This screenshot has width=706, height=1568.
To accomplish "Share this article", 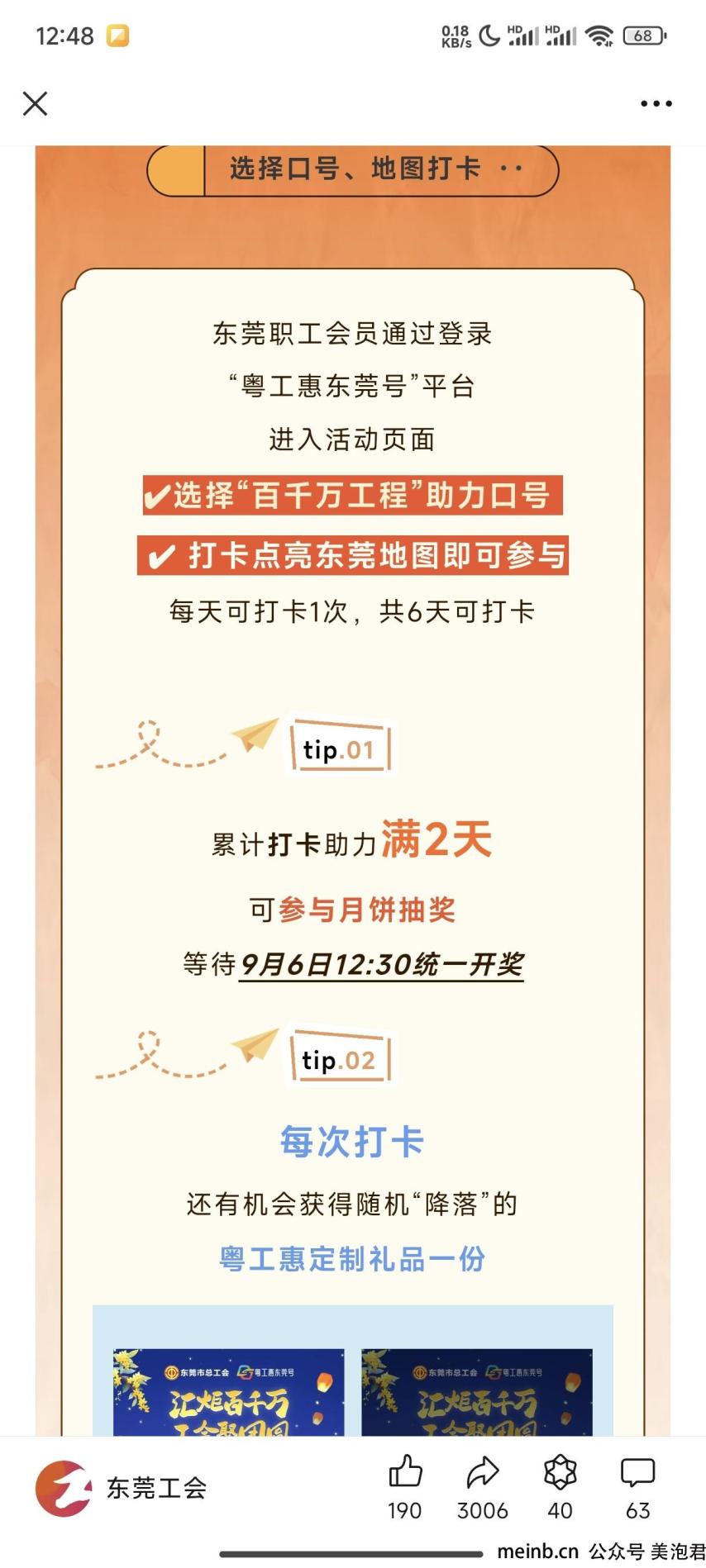I will (482, 1473).
